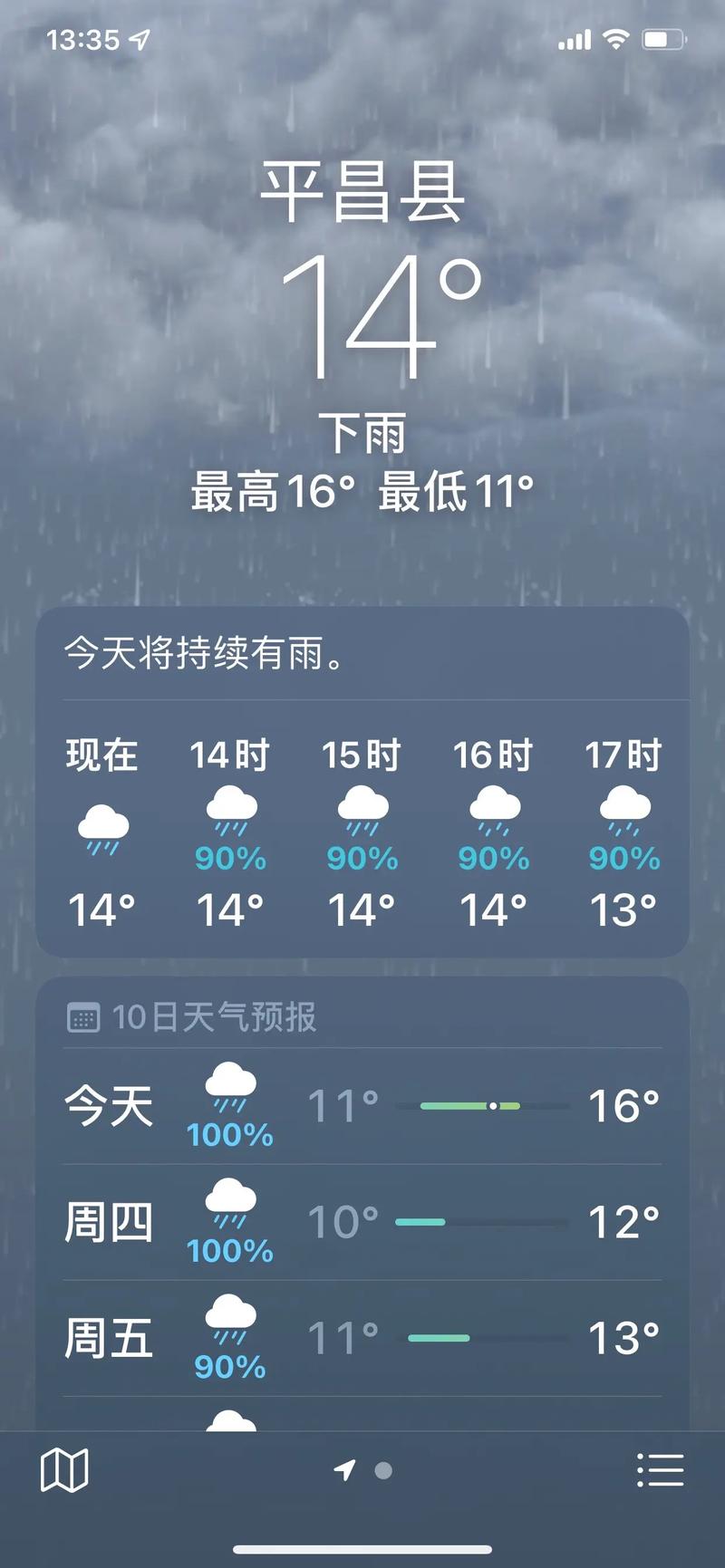
Task: Open the city list icon at bottom right
Action: pos(661,1469)
